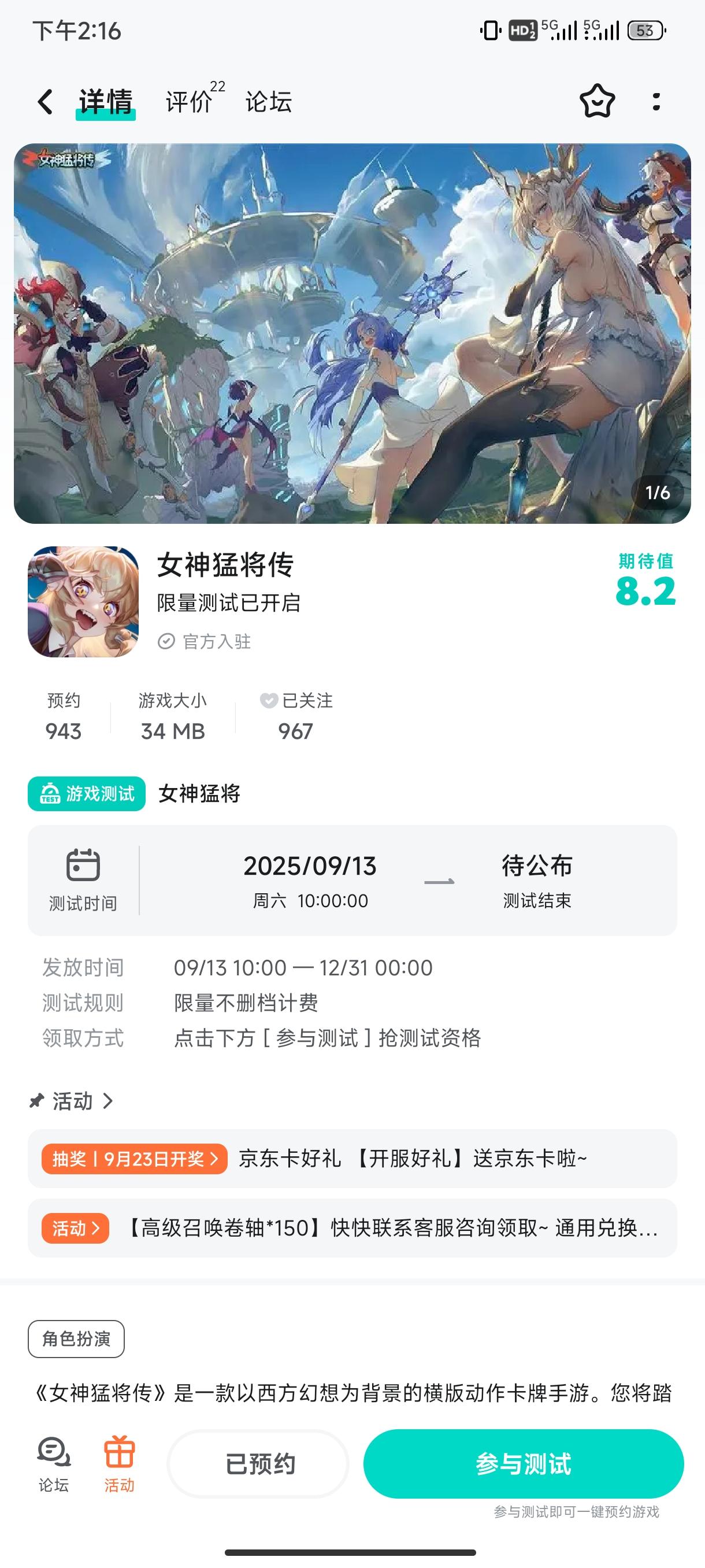Tap the banner image showing 1/6
Viewport: 705px width, 1568px height.
coord(352,334)
